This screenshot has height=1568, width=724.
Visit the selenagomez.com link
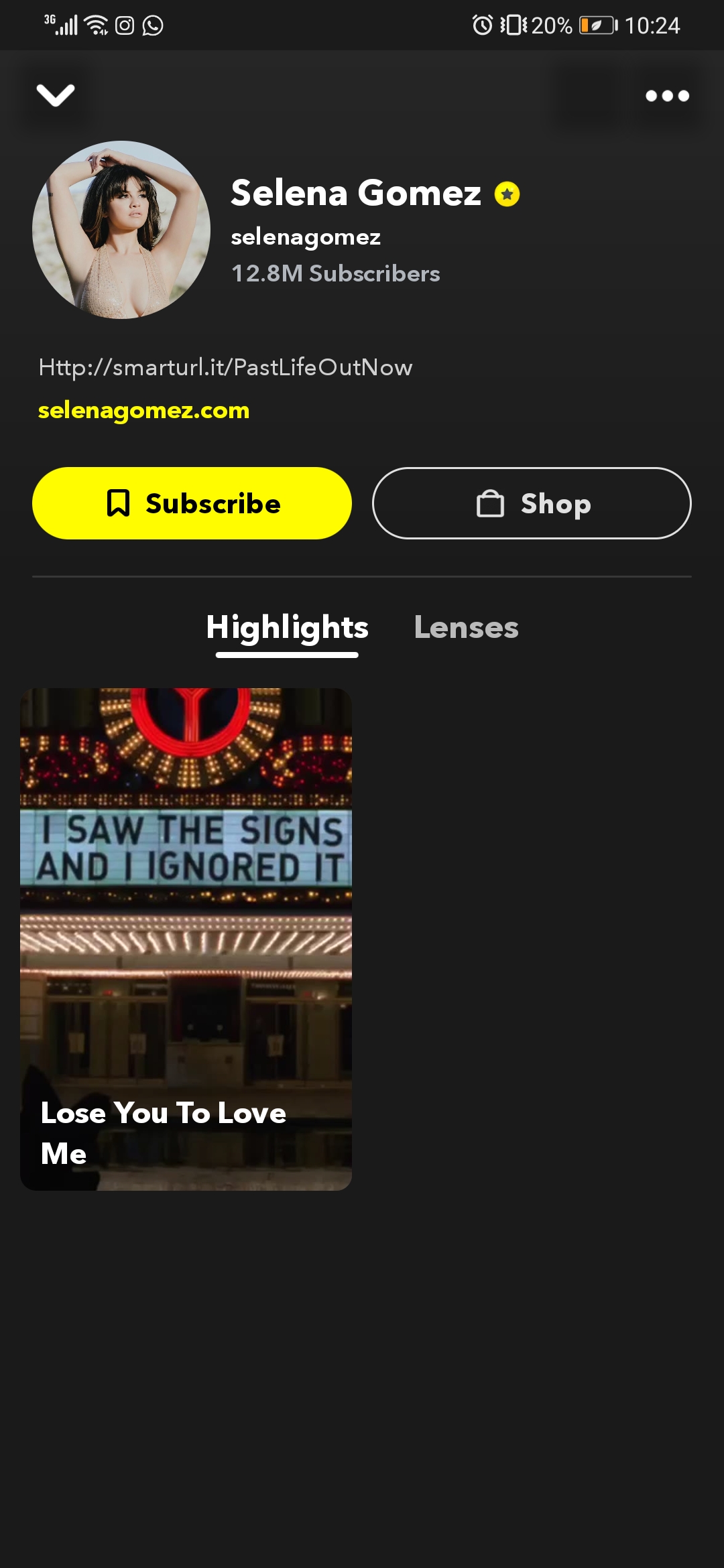pos(143,410)
